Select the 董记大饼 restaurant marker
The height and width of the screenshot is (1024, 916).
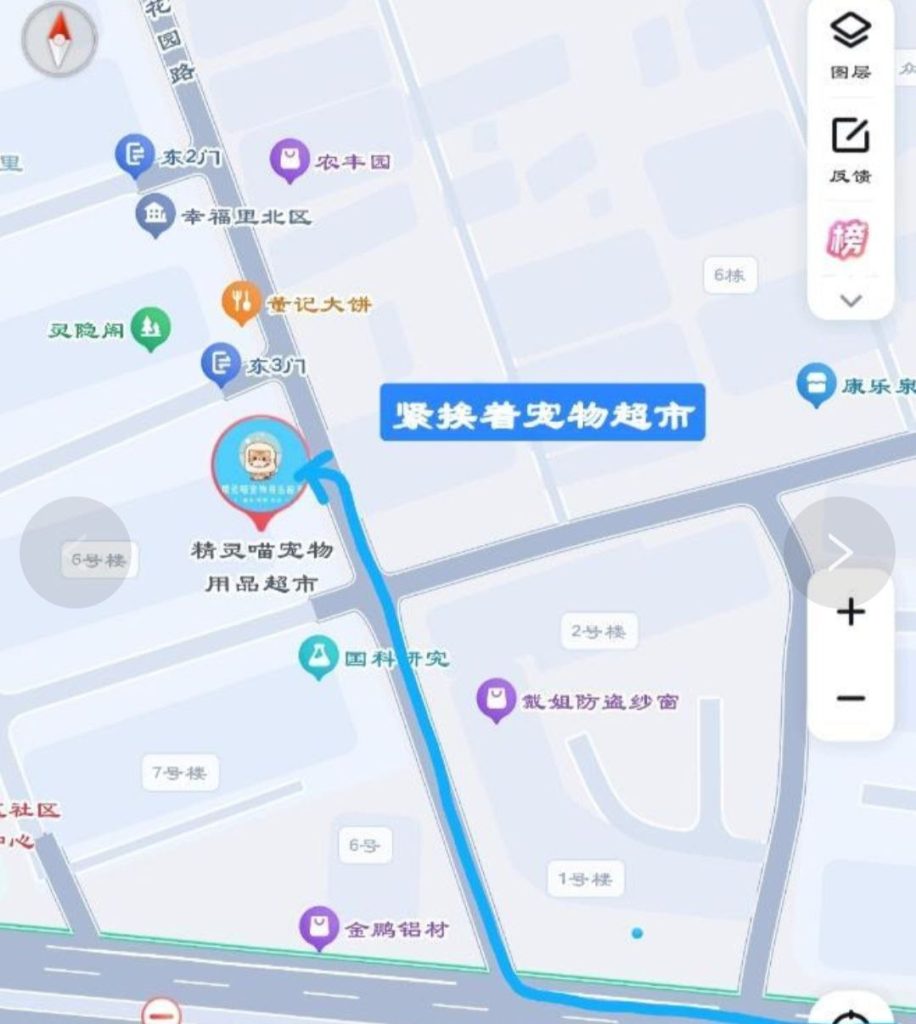coord(243,303)
